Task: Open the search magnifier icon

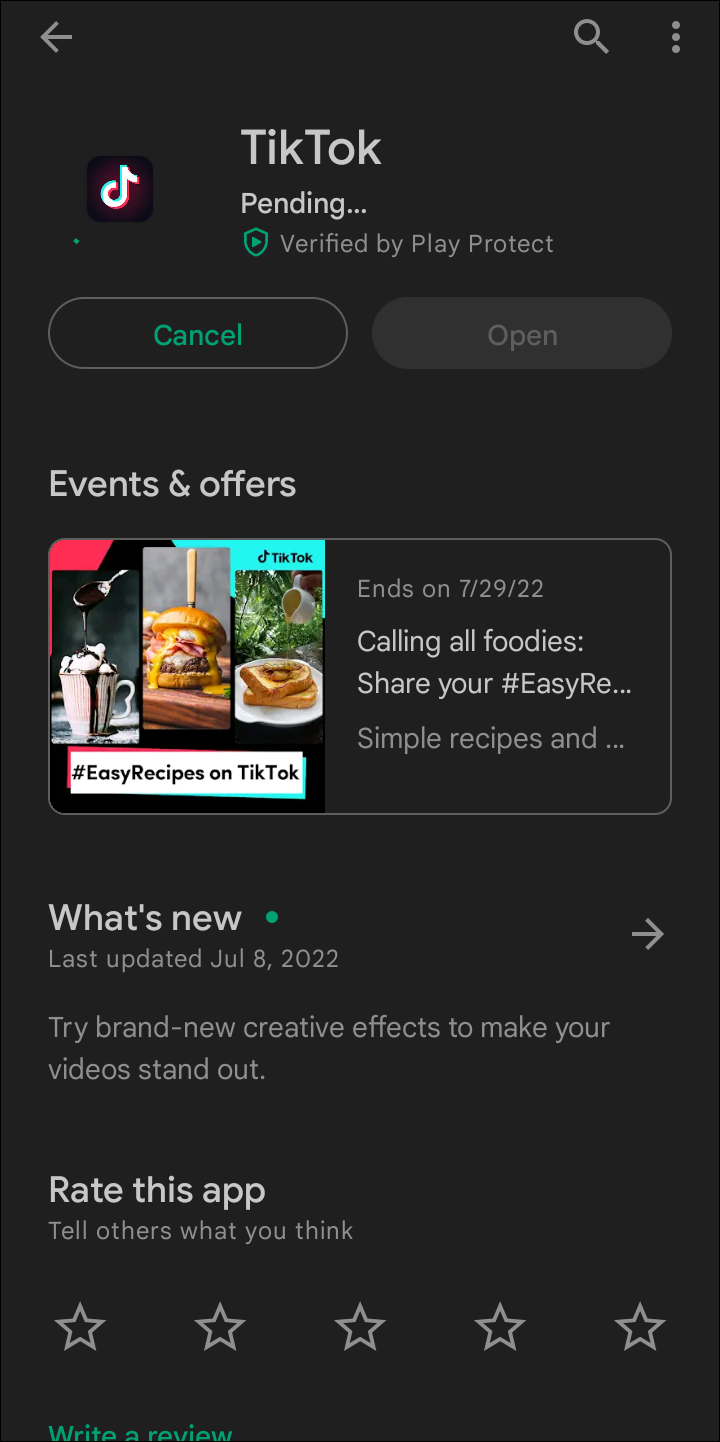Action: click(591, 38)
